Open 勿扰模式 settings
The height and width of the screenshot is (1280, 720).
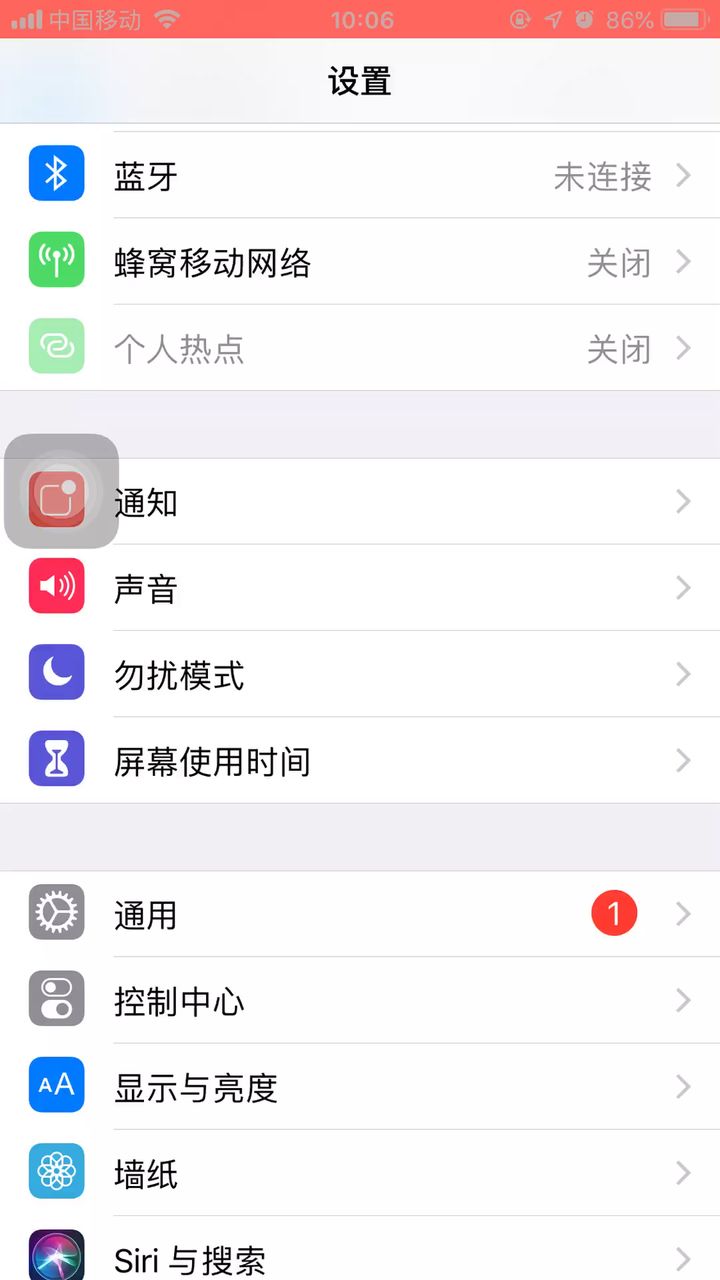360,674
